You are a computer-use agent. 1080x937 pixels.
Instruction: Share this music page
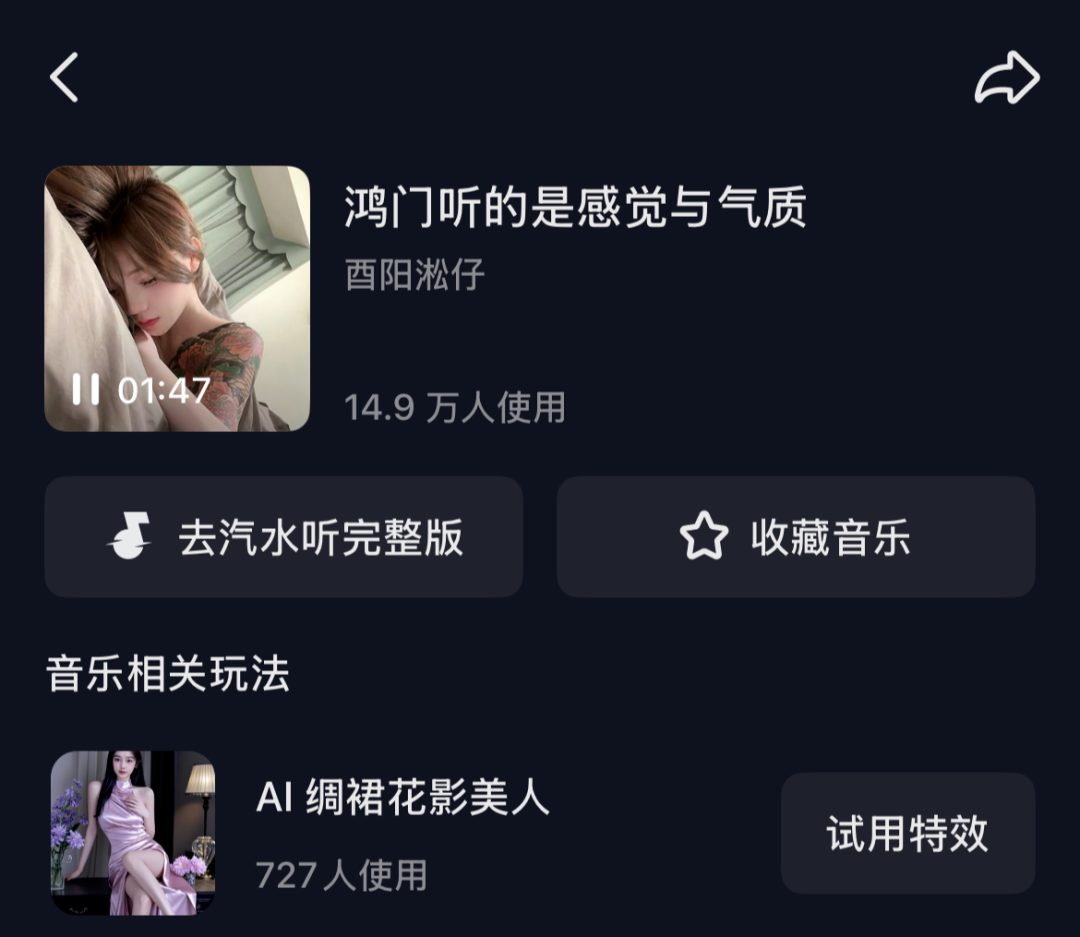coord(1006,78)
